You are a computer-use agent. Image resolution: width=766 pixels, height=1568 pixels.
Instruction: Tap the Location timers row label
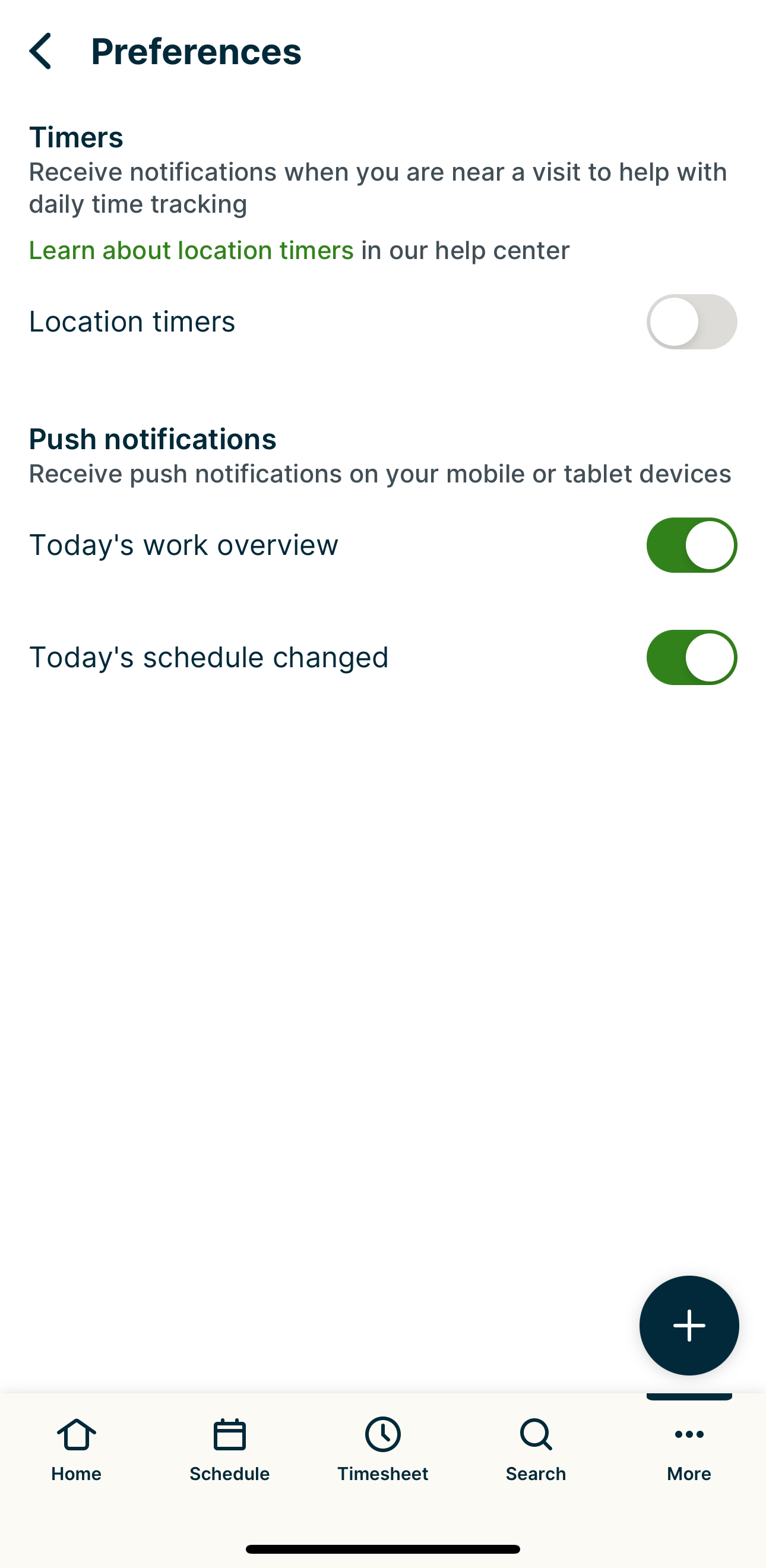132,321
